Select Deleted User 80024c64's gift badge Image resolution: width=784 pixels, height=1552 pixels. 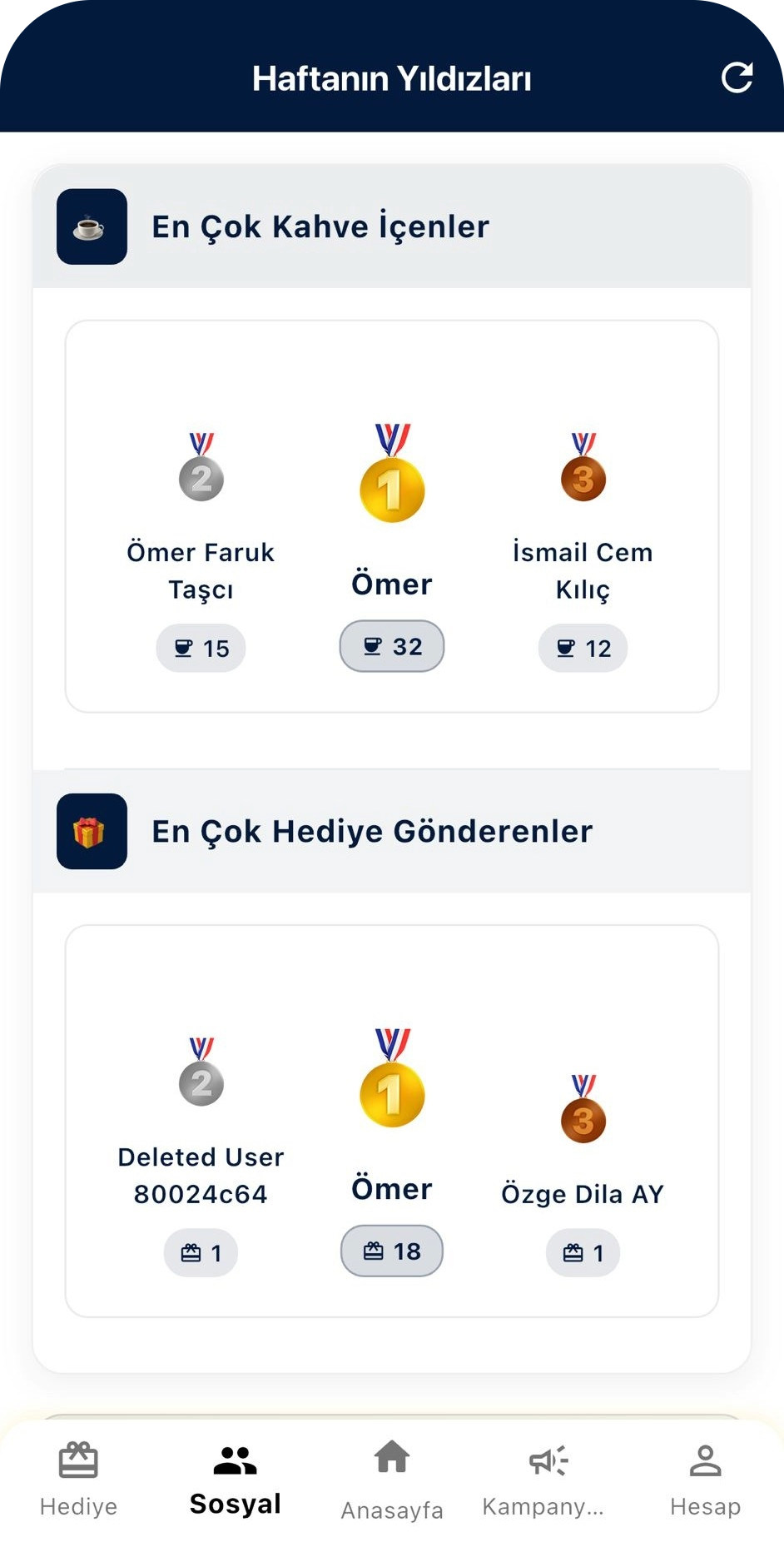click(200, 1252)
